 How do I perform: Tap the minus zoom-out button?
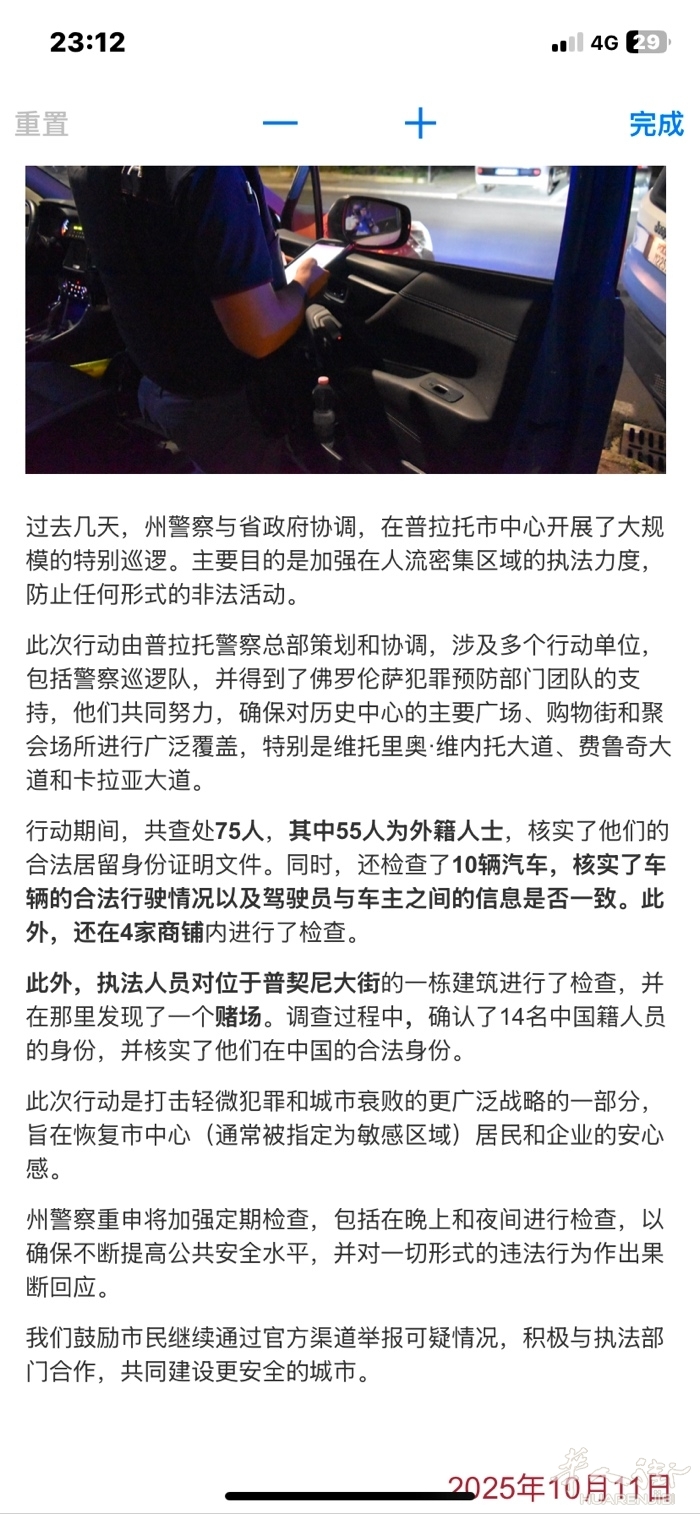point(280,123)
